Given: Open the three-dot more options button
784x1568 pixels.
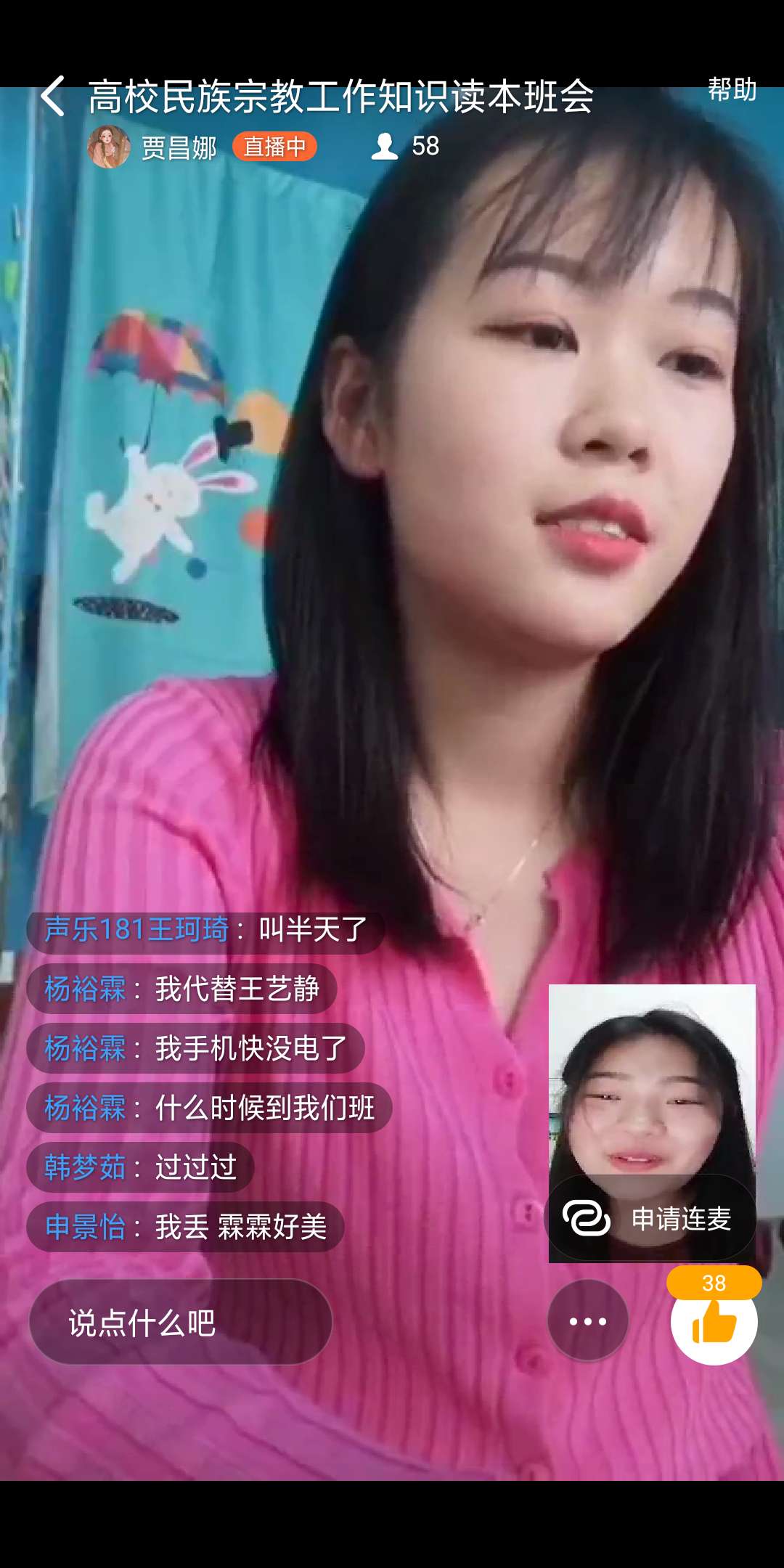Looking at the screenshot, I should (x=587, y=1321).
